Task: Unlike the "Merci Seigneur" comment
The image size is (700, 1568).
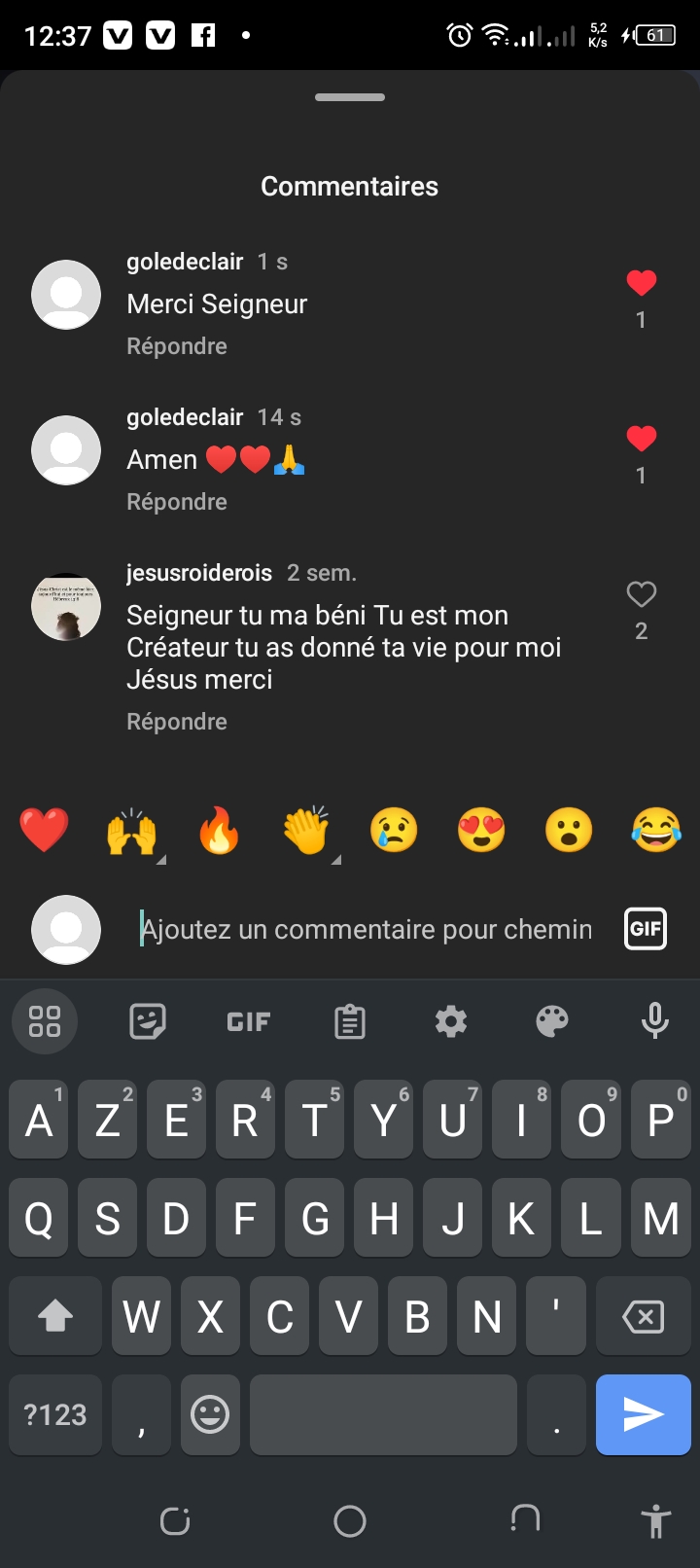Action: click(641, 283)
